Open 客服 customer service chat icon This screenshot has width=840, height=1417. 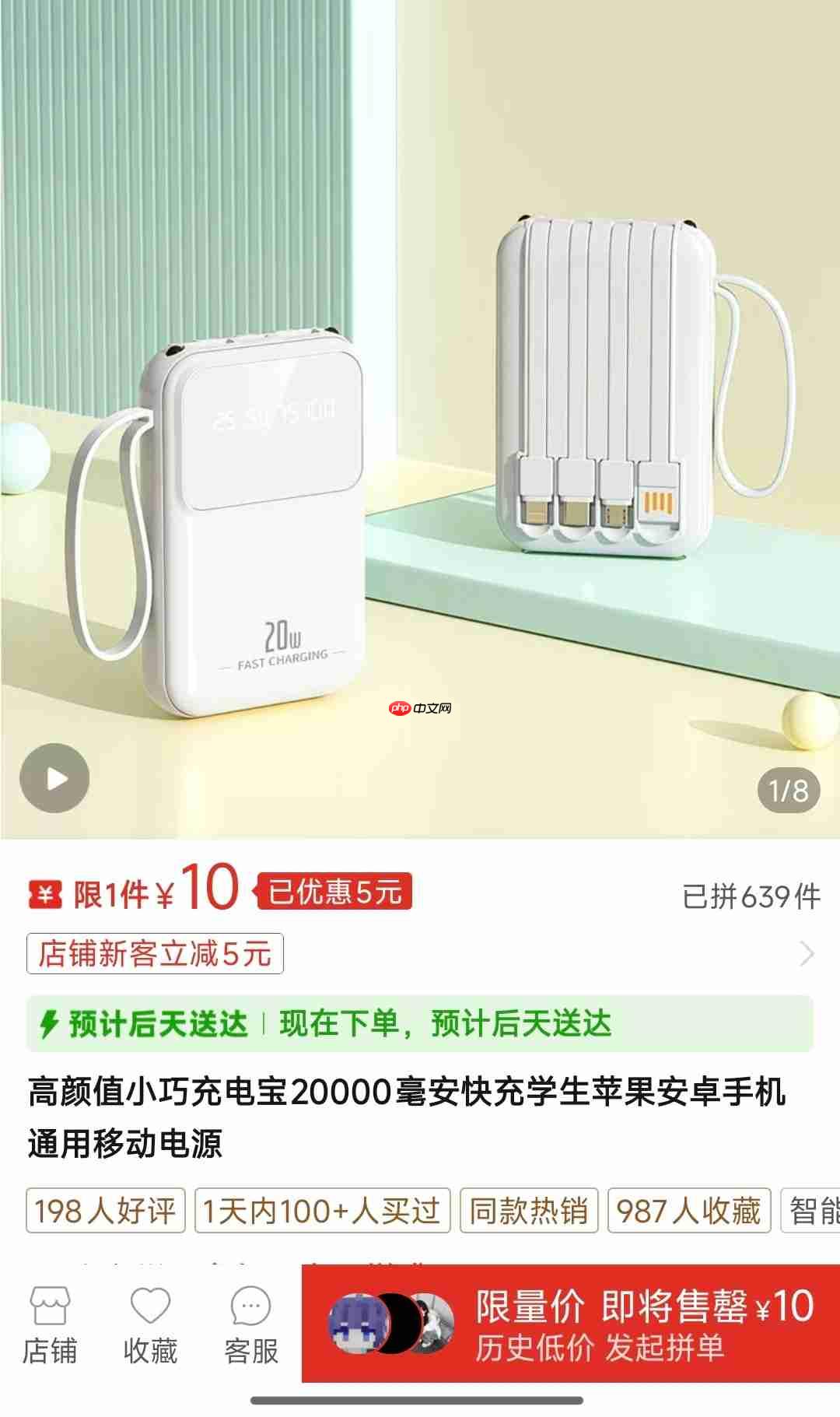tap(249, 1323)
